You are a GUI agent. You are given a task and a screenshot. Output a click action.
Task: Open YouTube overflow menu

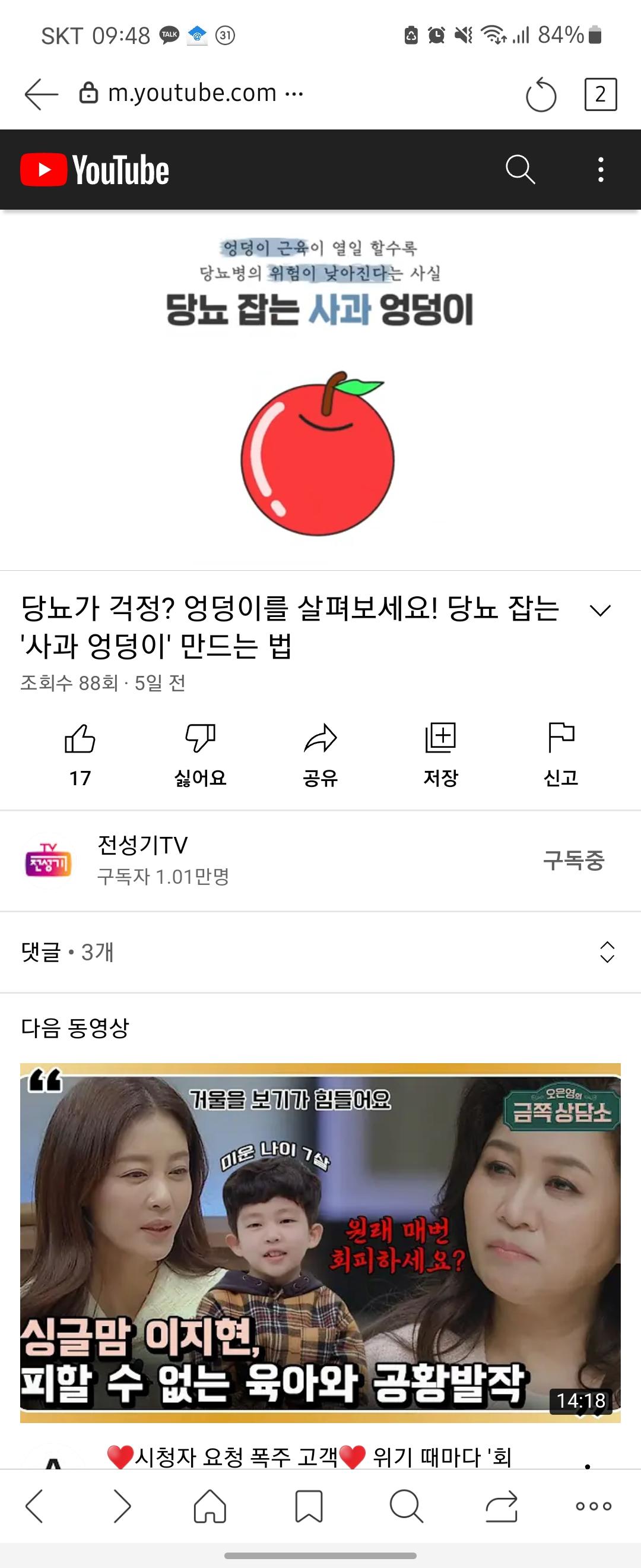coord(600,169)
